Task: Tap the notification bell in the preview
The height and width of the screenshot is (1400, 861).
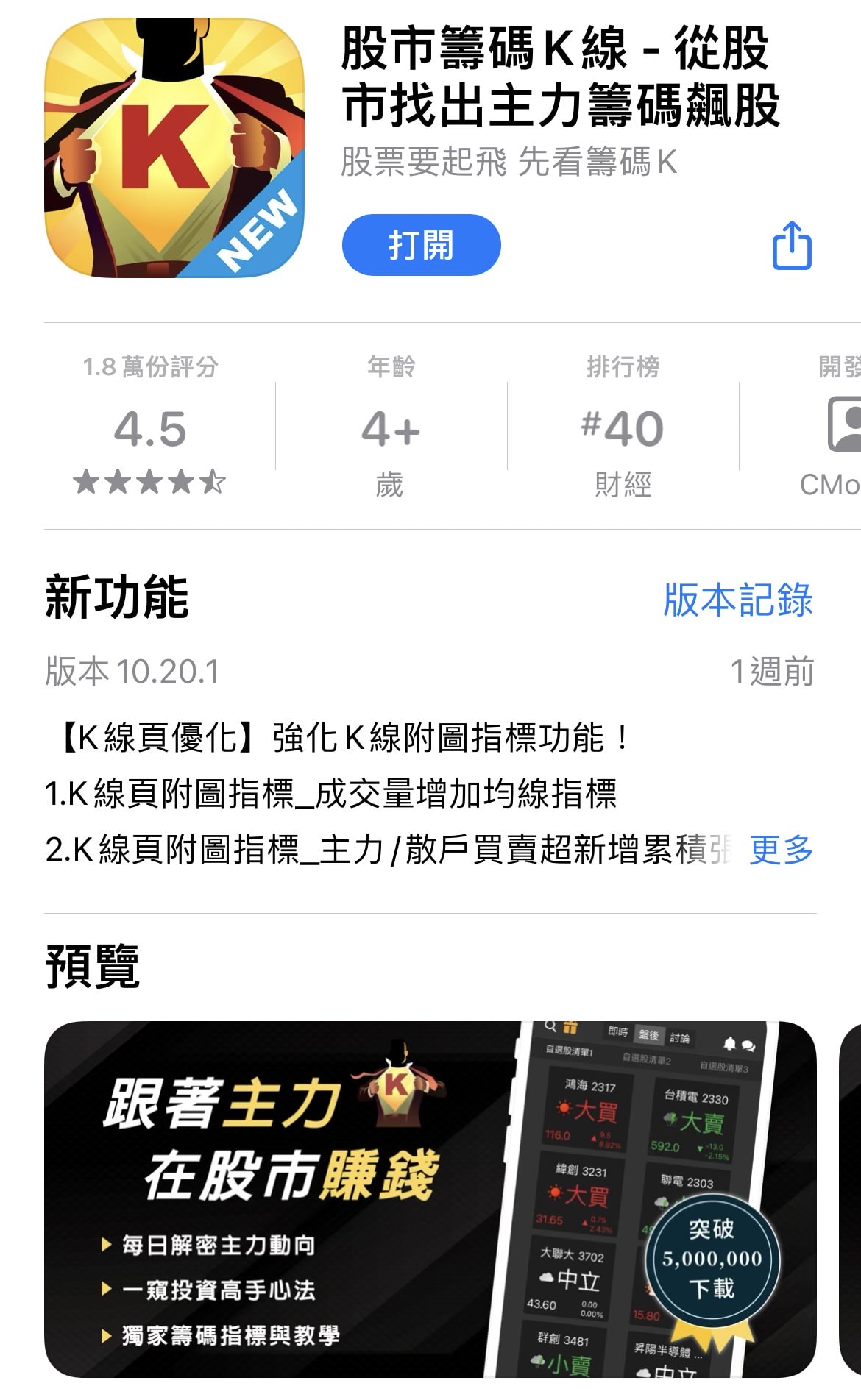Action: (x=731, y=1045)
